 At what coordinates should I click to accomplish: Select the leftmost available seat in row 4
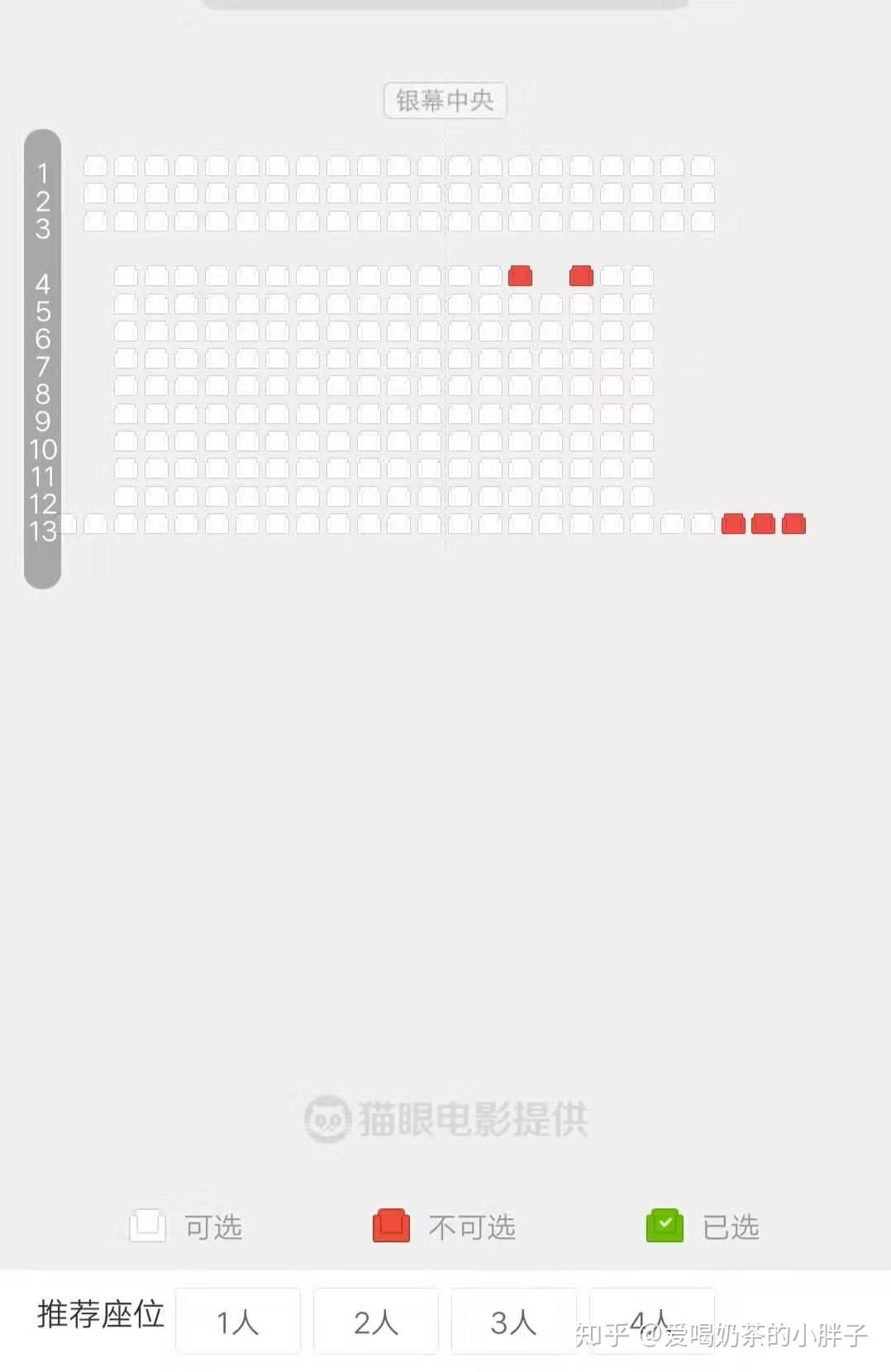tap(126, 276)
